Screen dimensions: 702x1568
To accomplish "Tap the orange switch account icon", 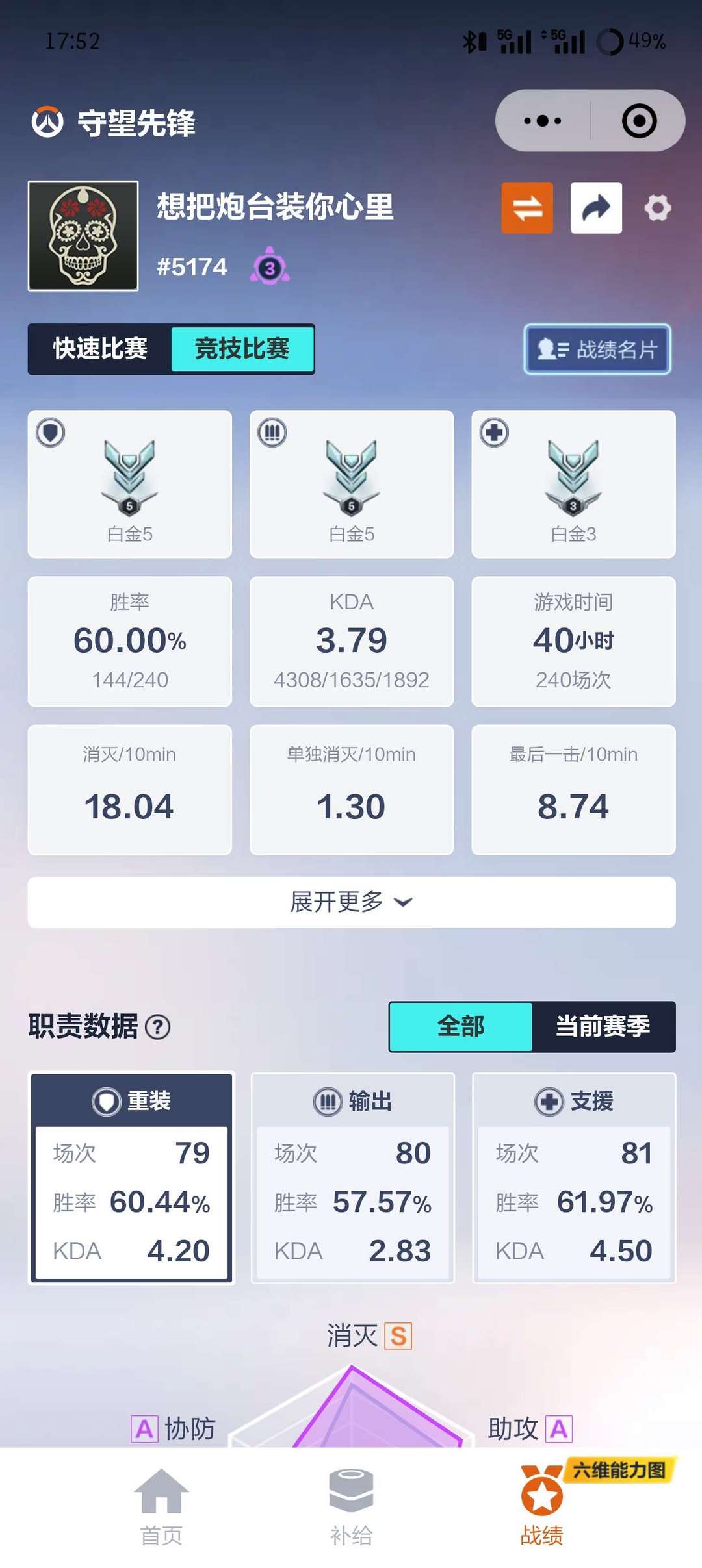I will click(x=527, y=208).
